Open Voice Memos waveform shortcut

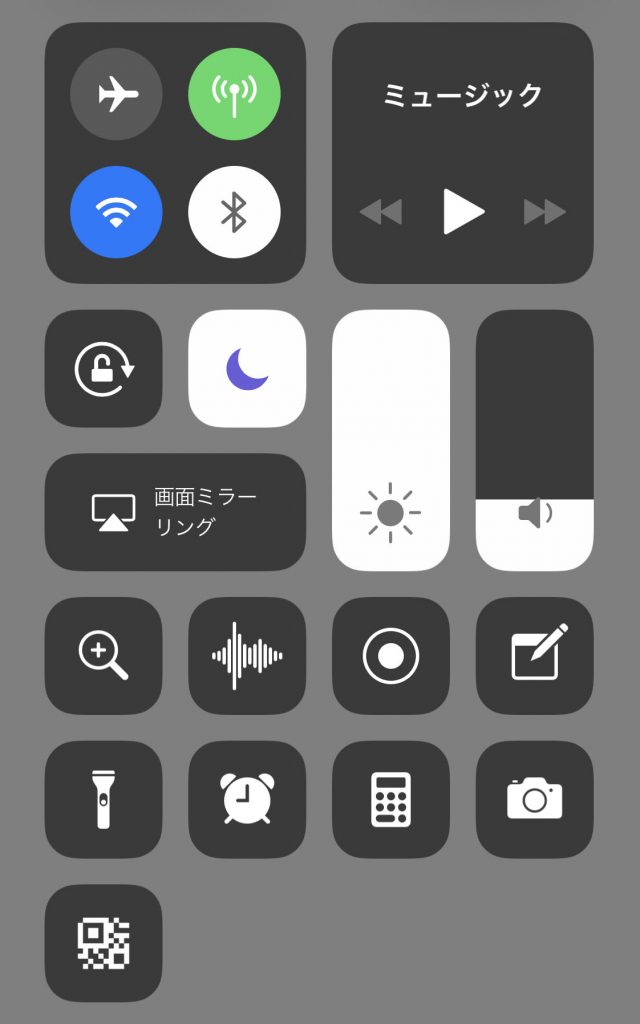(247, 656)
